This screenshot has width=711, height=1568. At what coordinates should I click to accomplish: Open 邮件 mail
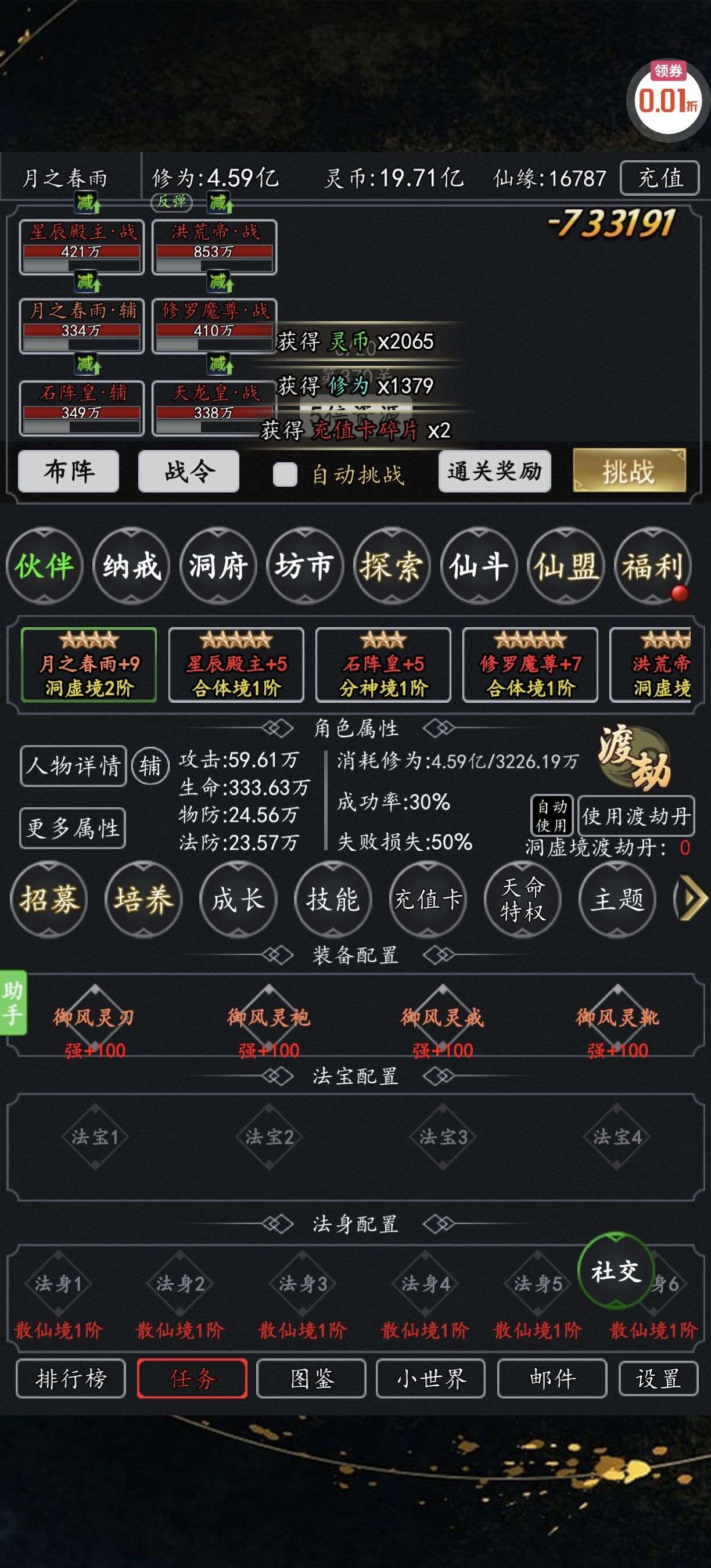tap(552, 1378)
